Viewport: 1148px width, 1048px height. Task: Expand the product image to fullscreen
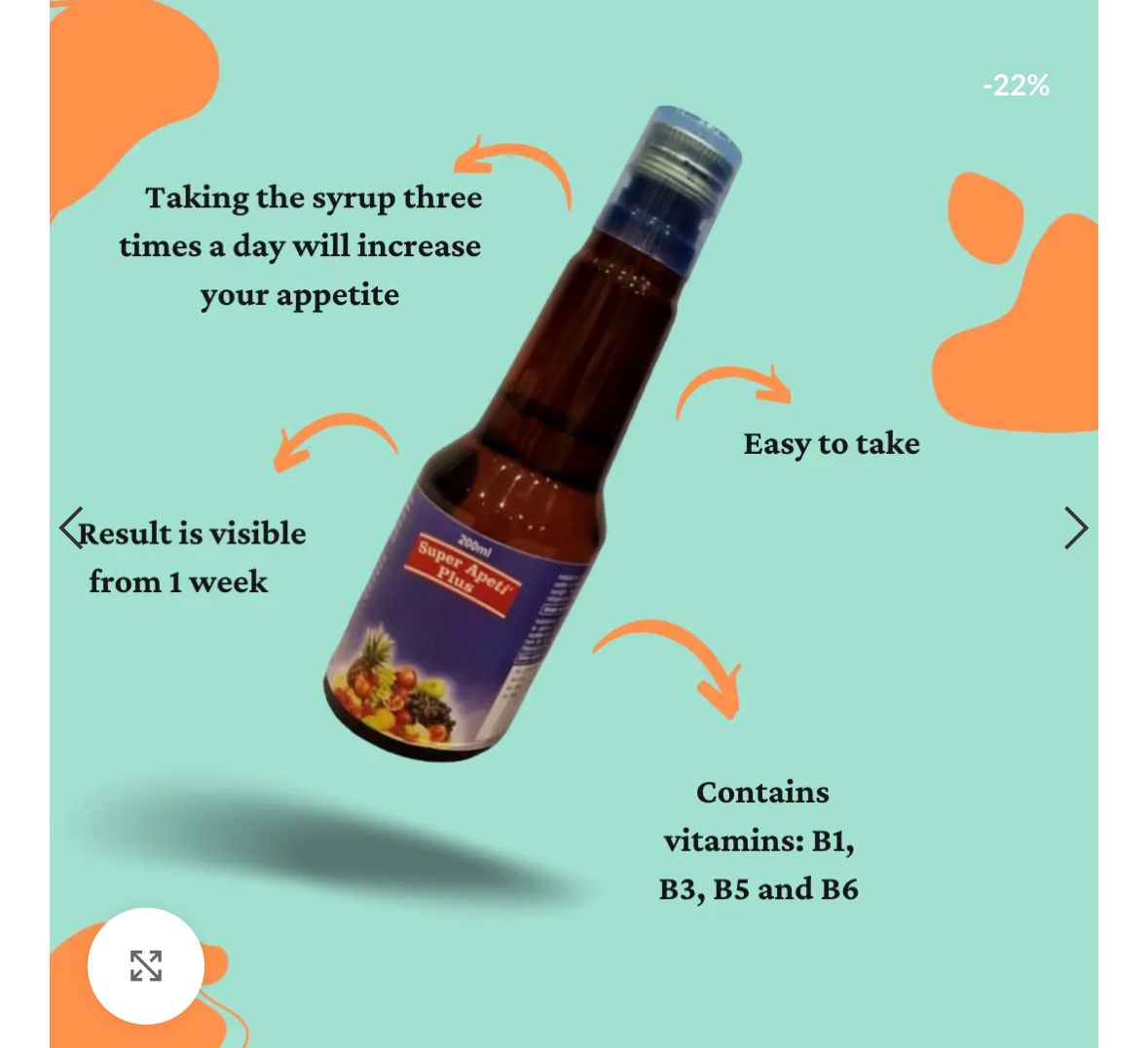[146, 965]
